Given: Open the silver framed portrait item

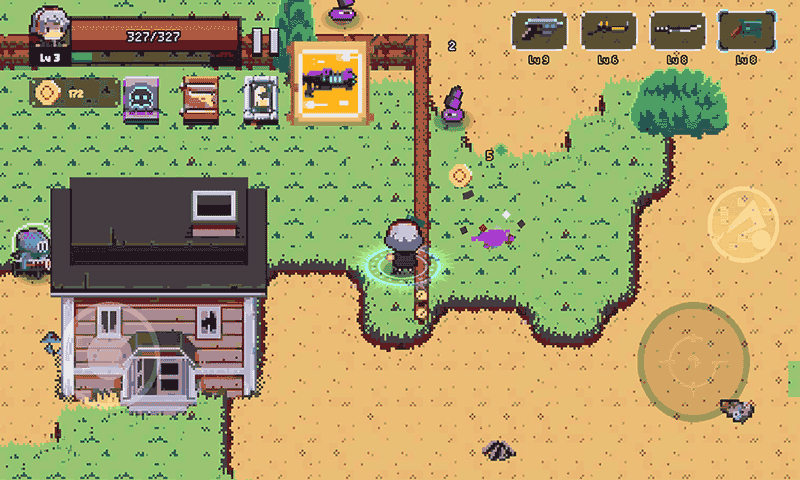Looking at the screenshot, I should pos(262,99).
